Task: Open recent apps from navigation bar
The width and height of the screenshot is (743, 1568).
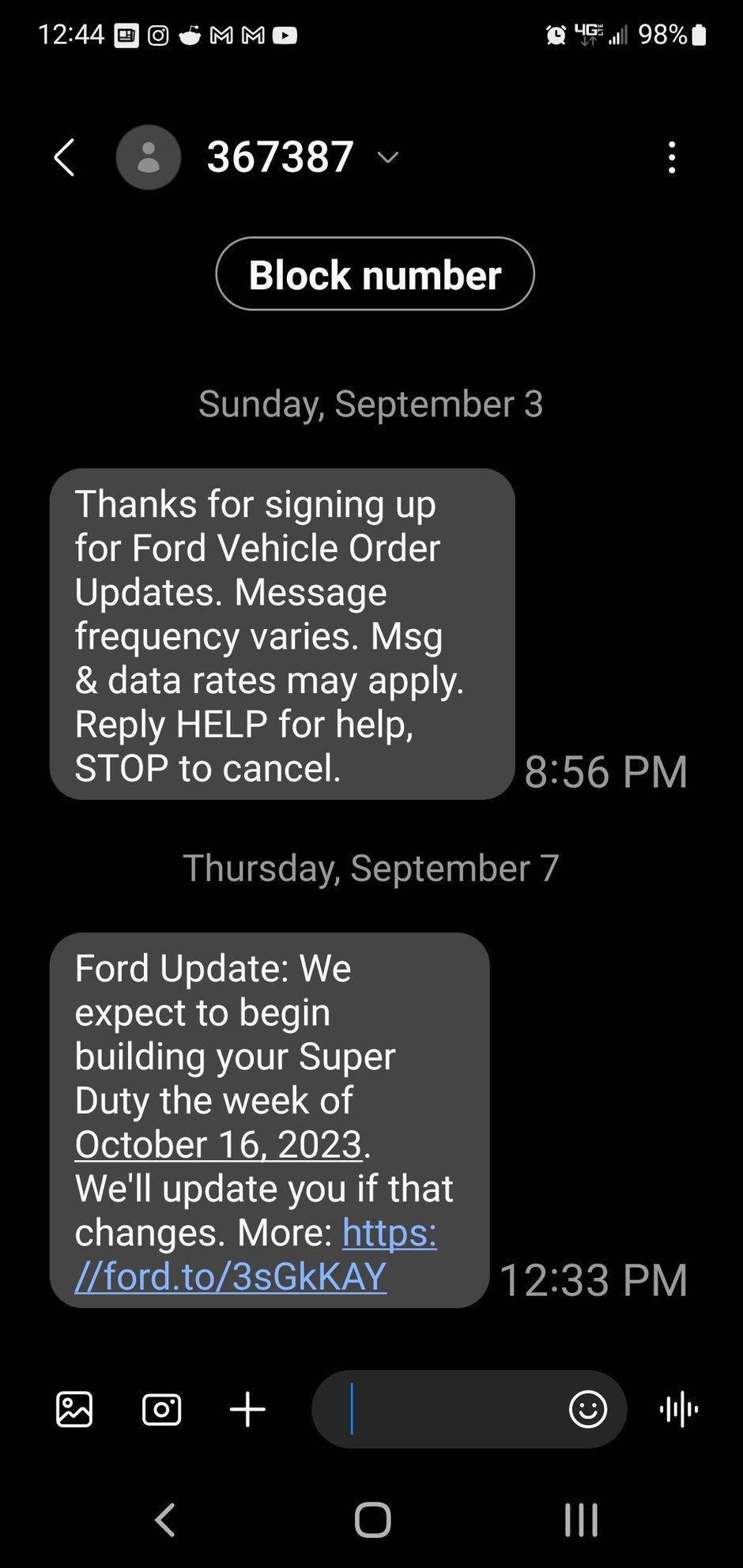Action: (580, 1517)
